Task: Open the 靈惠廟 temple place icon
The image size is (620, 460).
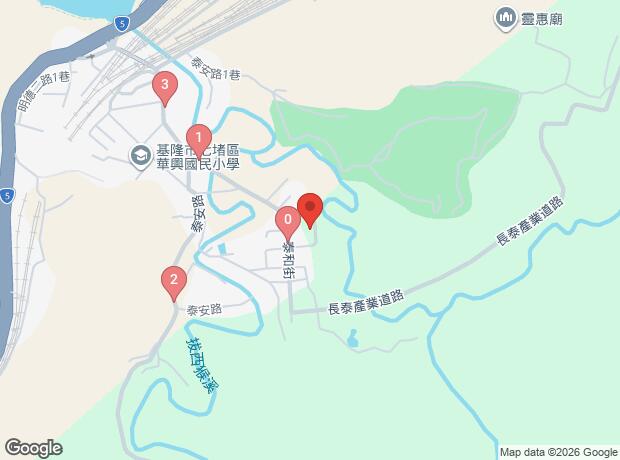Action: 504,17
